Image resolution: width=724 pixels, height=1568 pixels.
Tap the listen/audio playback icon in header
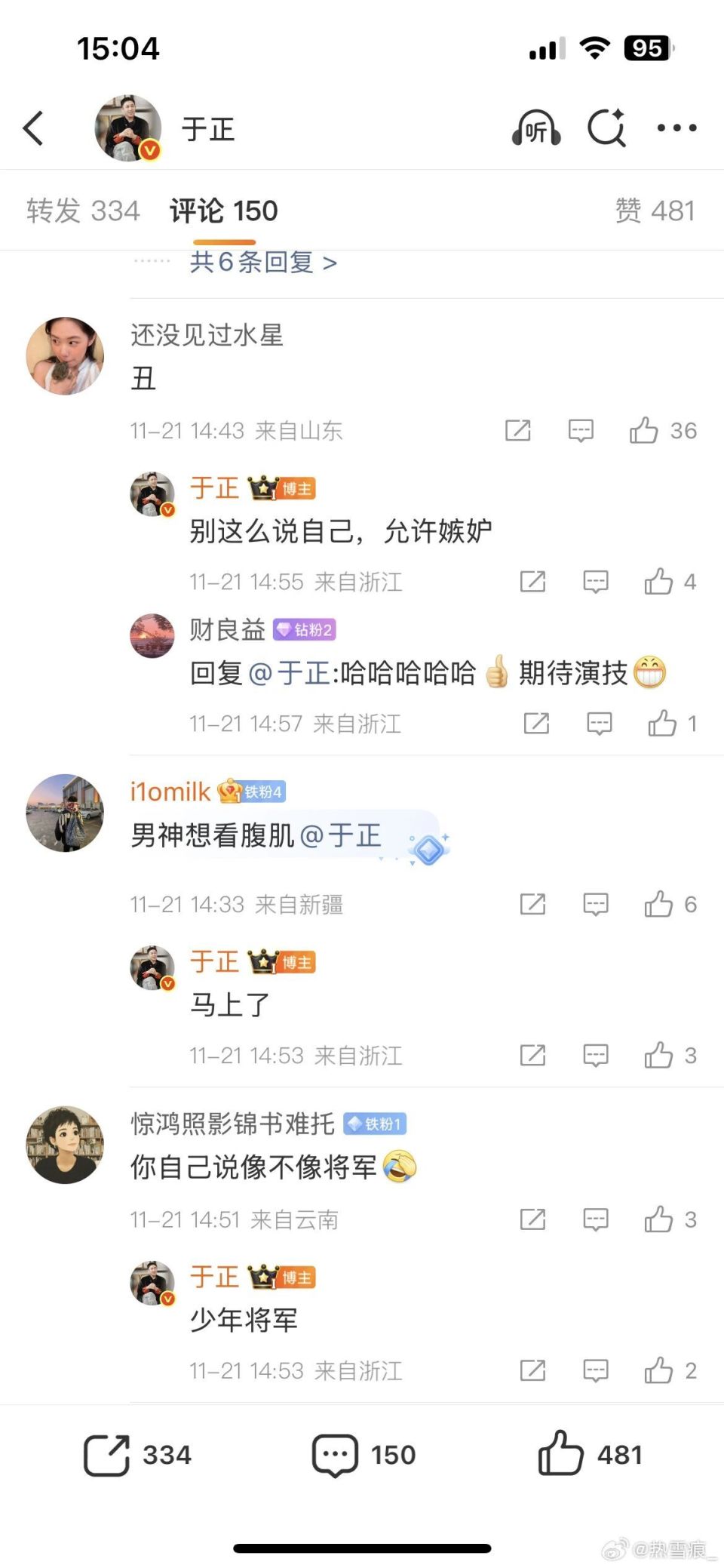[x=537, y=128]
